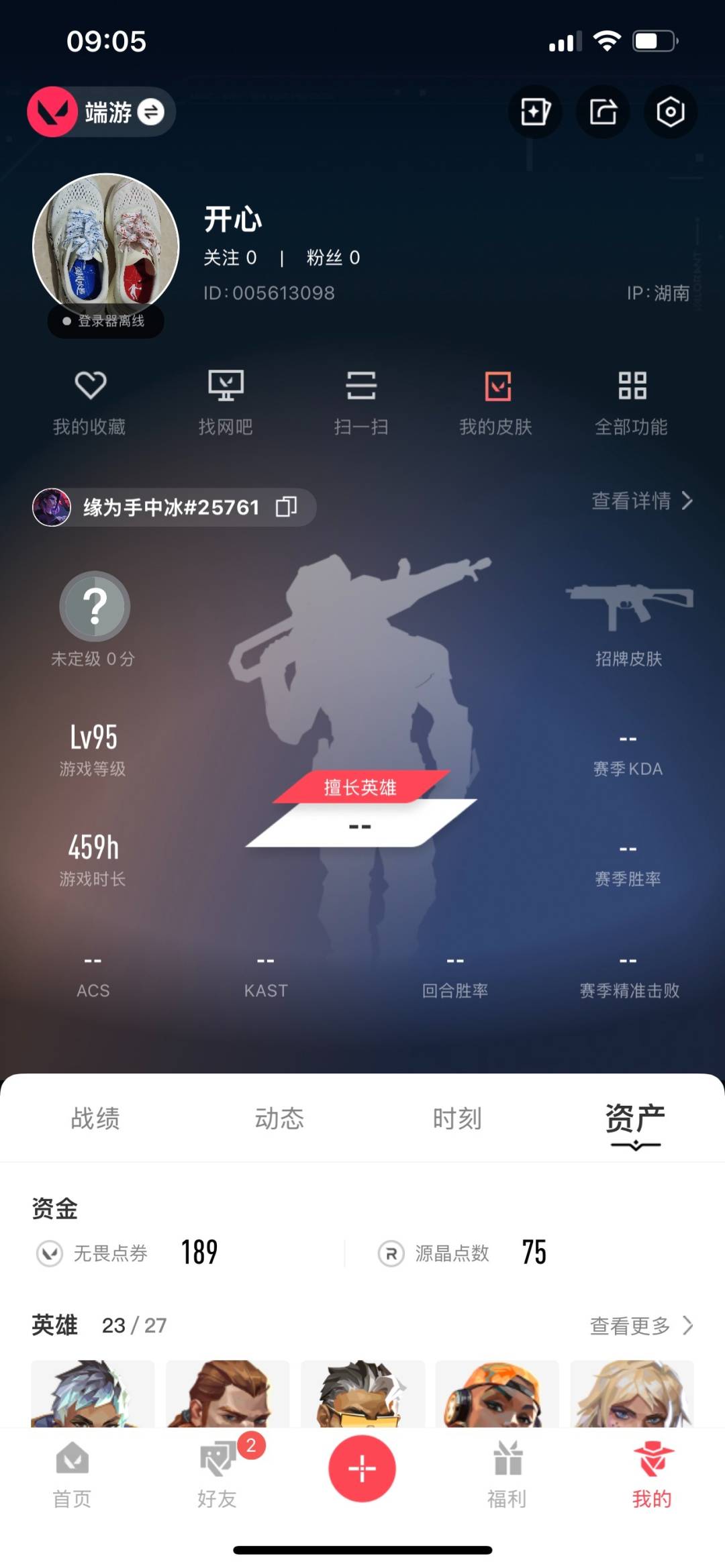The width and height of the screenshot is (725, 1568).
Task: Copy game ID 缘为手中冰#25761
Action: point(286,507)
